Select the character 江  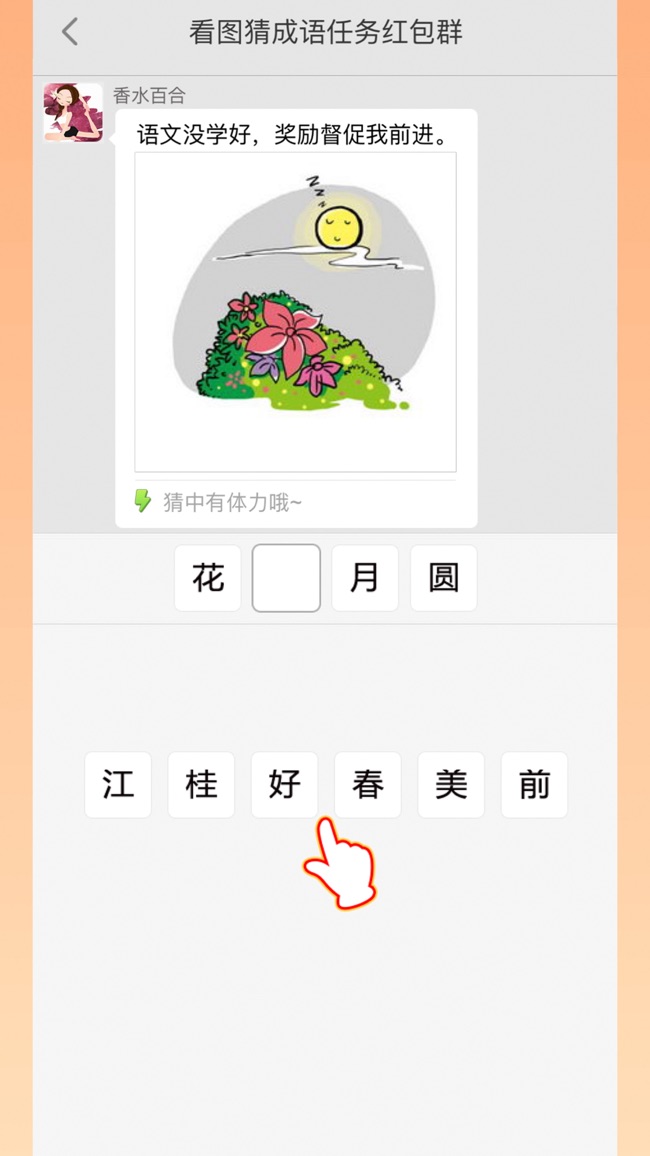pyautogui.click(x=118, y=785)
